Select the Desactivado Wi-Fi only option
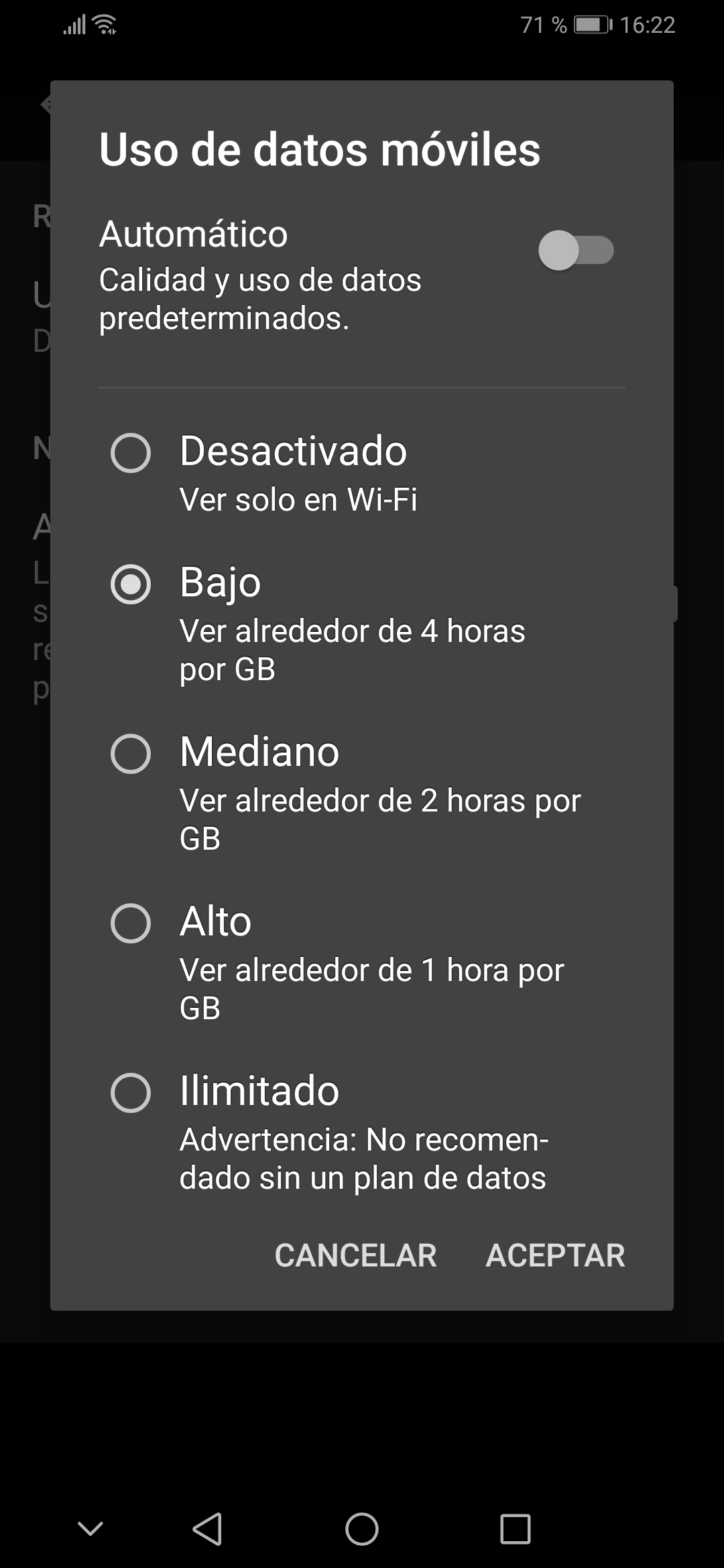The image size is (724, 1568). [131, 453]
